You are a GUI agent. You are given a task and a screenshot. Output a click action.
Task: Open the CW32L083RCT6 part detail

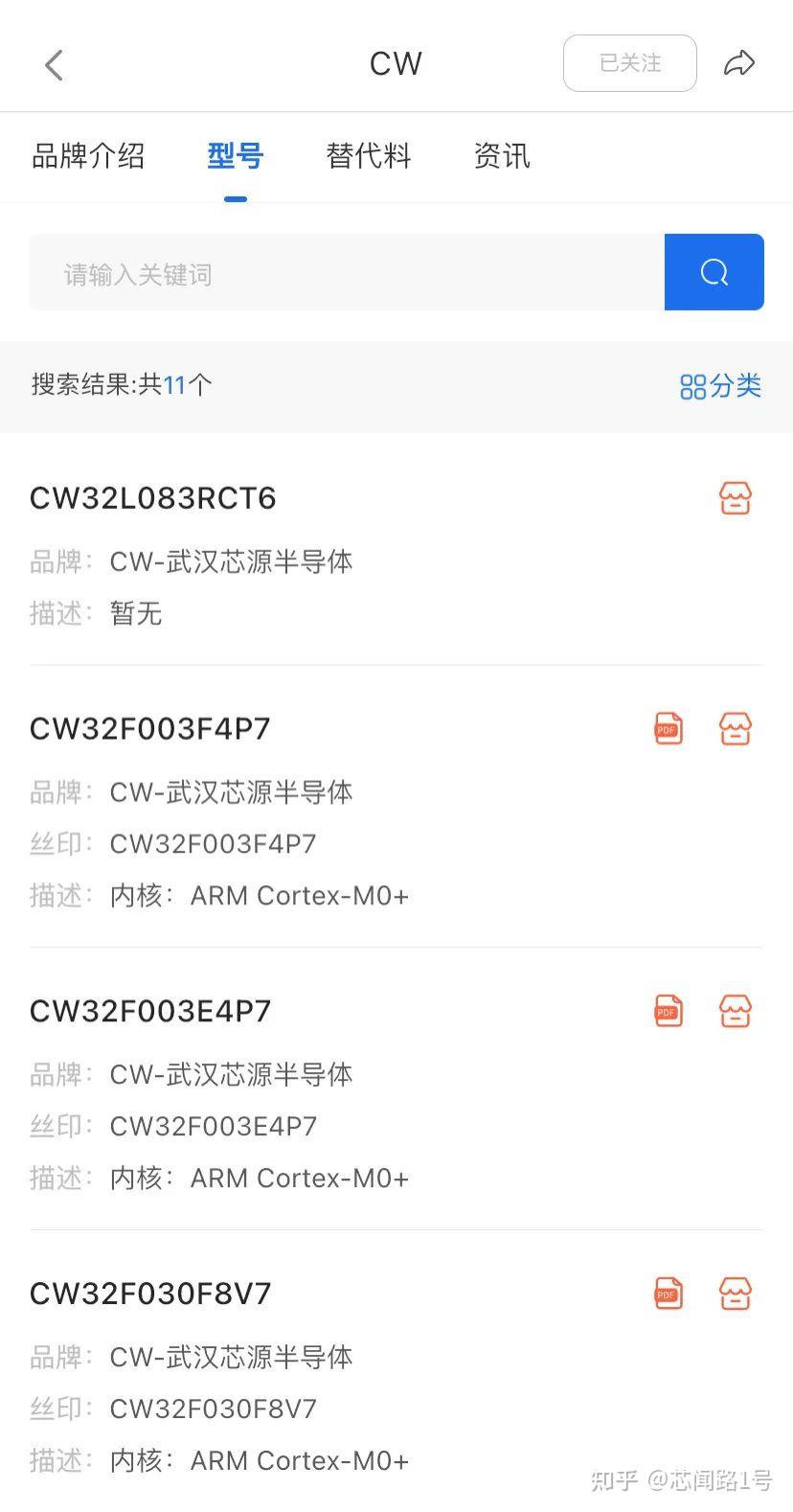click(152, 497)
